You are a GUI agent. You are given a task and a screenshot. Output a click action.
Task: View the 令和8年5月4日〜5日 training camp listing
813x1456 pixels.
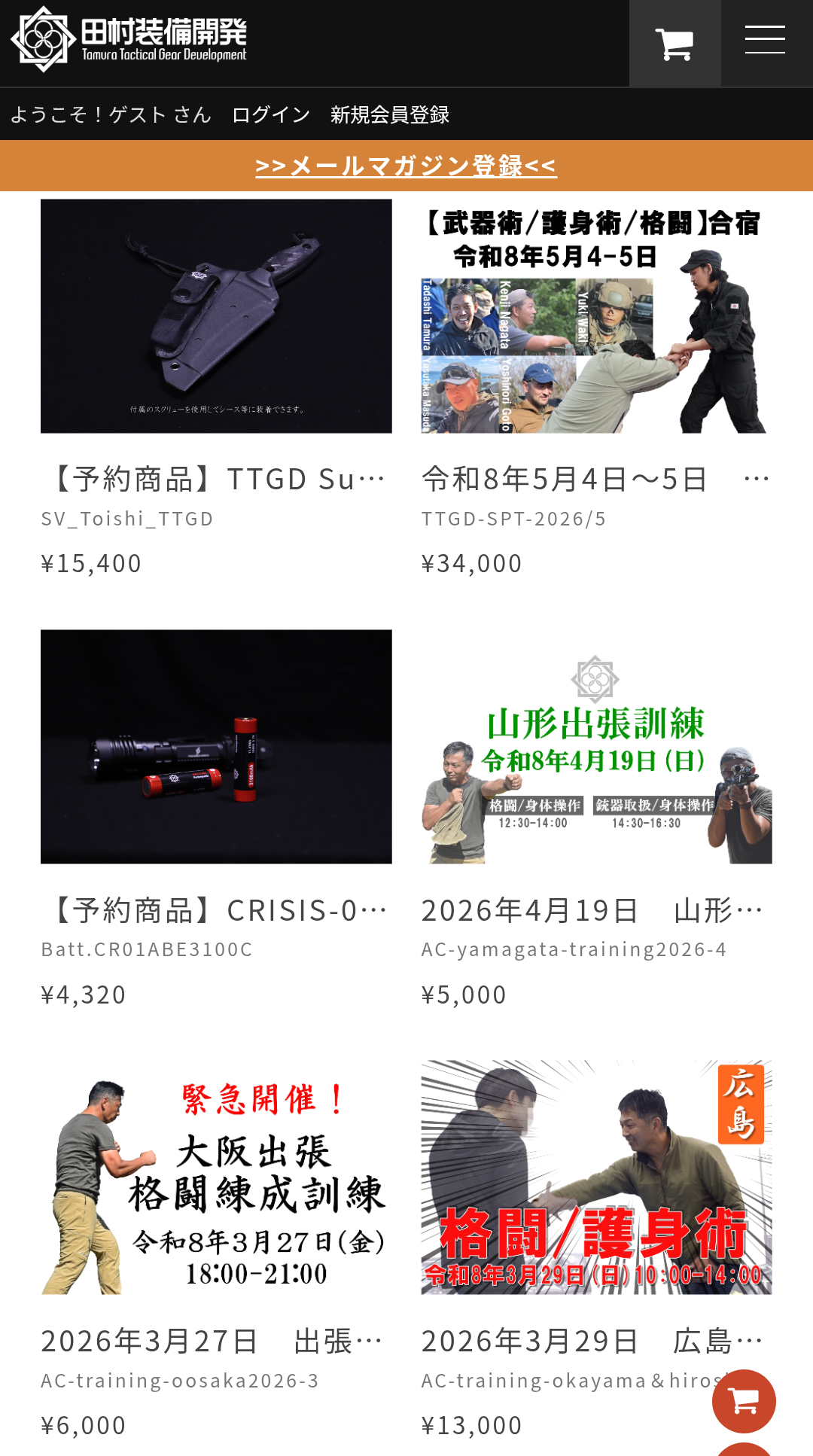coord(596,316)
